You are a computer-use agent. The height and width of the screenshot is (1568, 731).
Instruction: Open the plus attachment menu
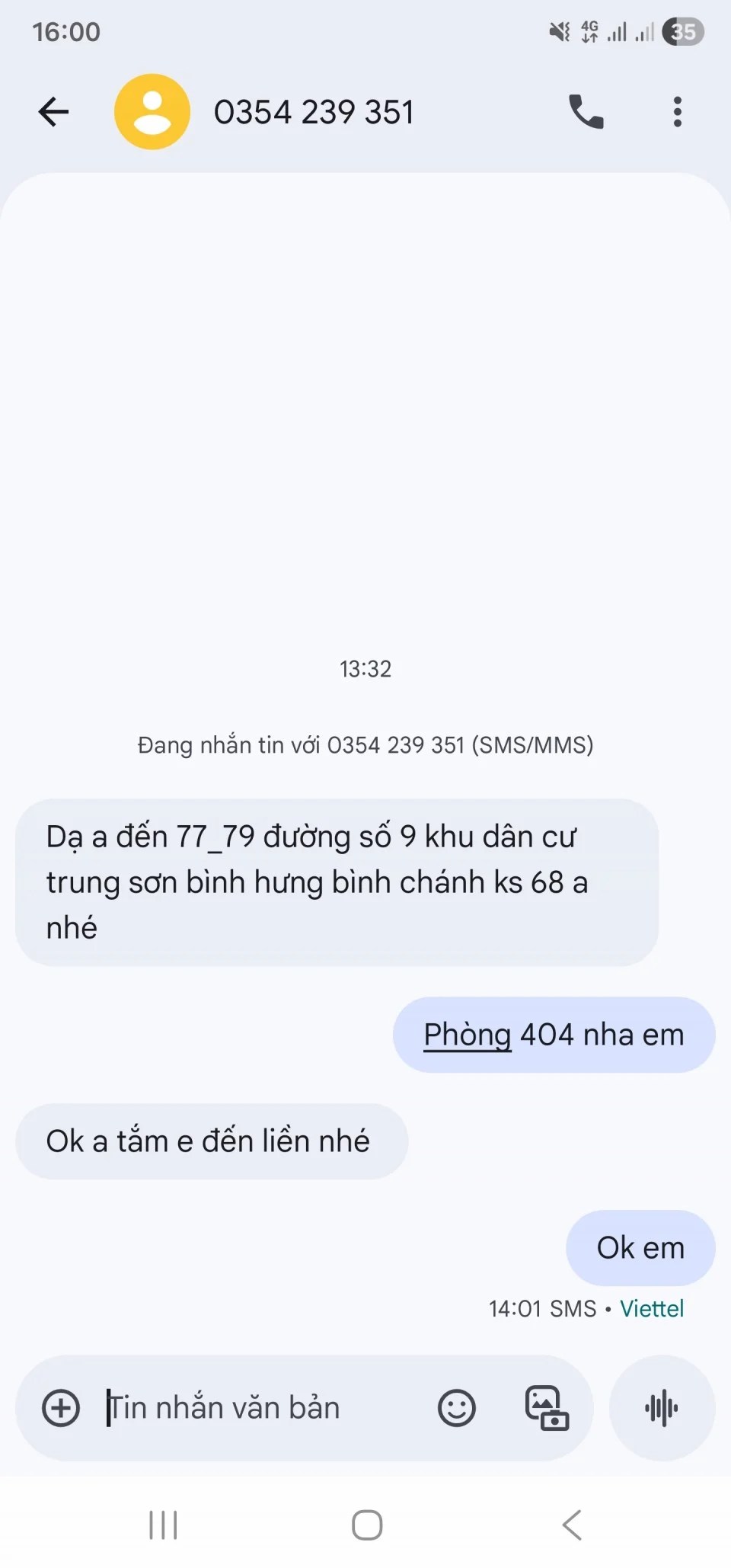point(61,1407)
